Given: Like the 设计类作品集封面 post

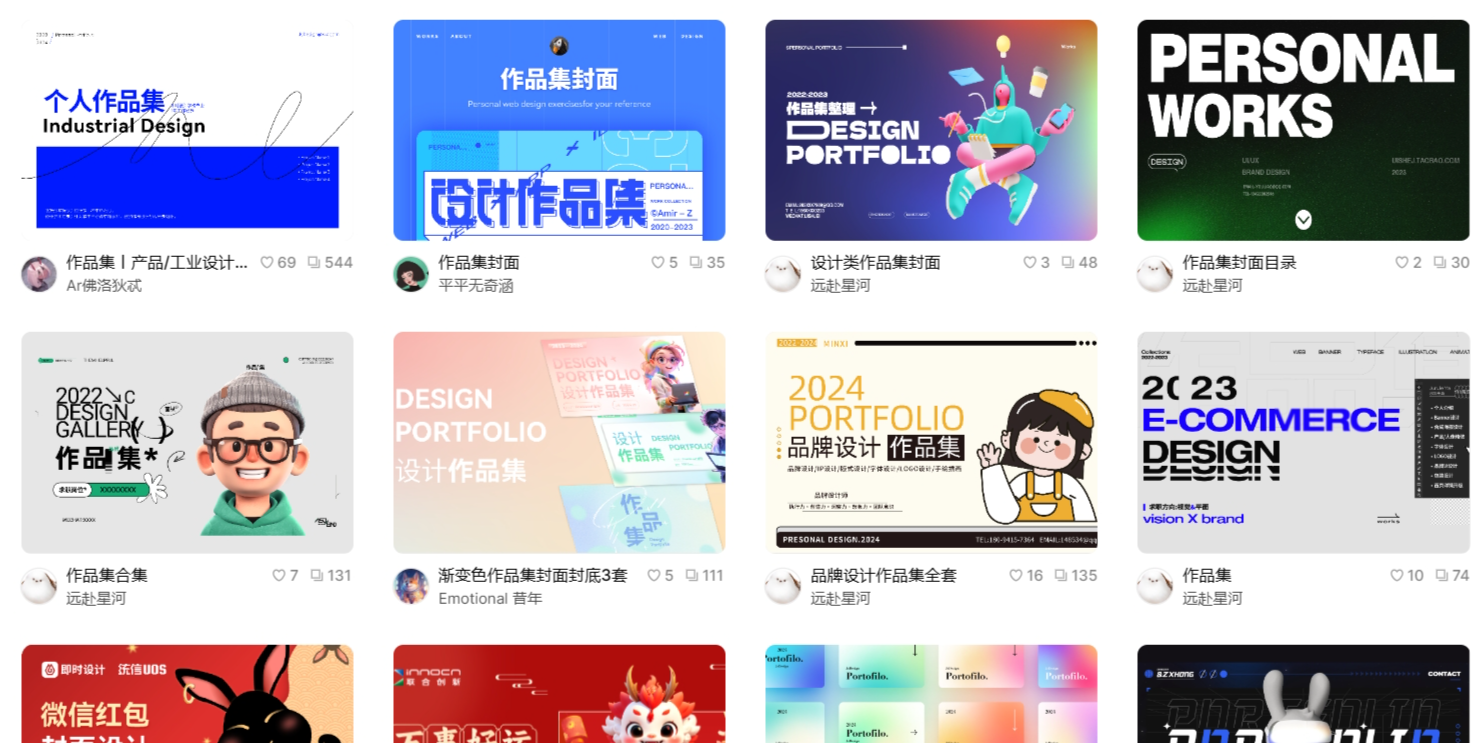Looking at the screenshot, I should click(1030, 263).
